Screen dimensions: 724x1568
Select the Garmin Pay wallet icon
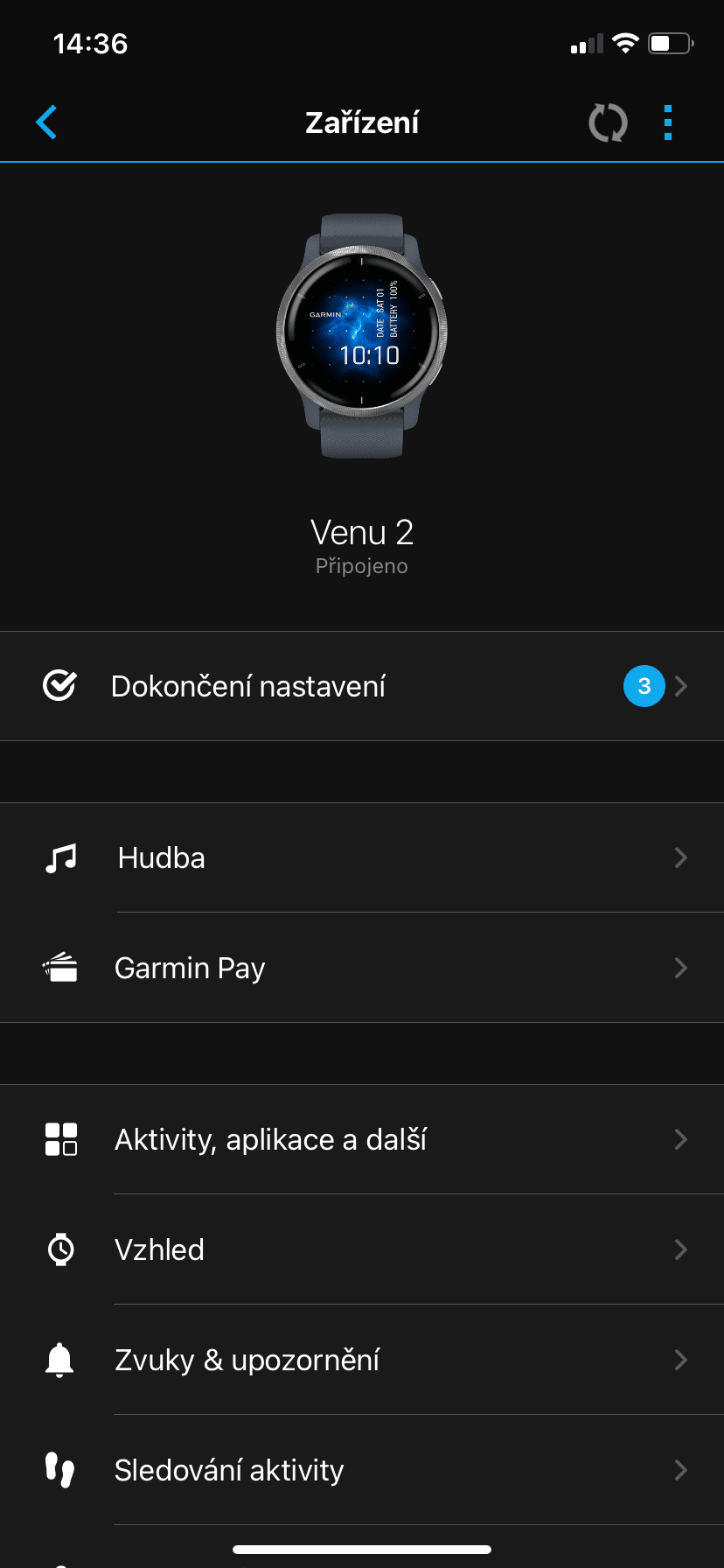pos(59,968)
